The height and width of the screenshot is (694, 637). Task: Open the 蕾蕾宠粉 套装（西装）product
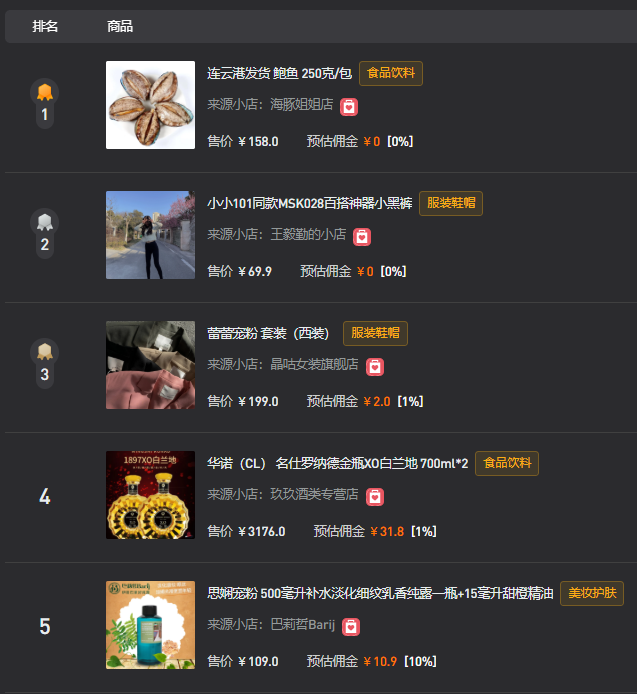(x=268, y=333)
